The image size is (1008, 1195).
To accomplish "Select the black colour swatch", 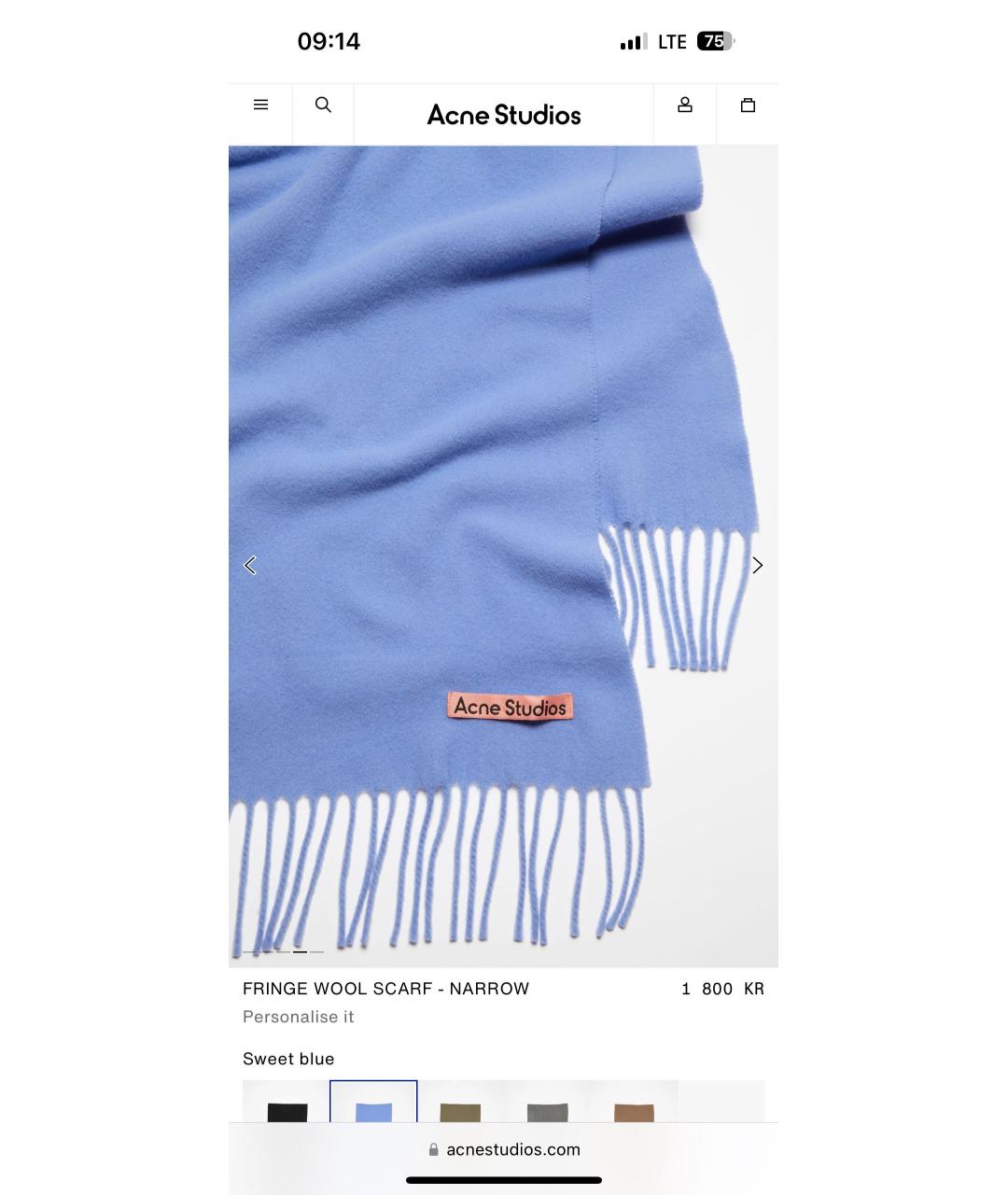I will tap(287, 1106).
